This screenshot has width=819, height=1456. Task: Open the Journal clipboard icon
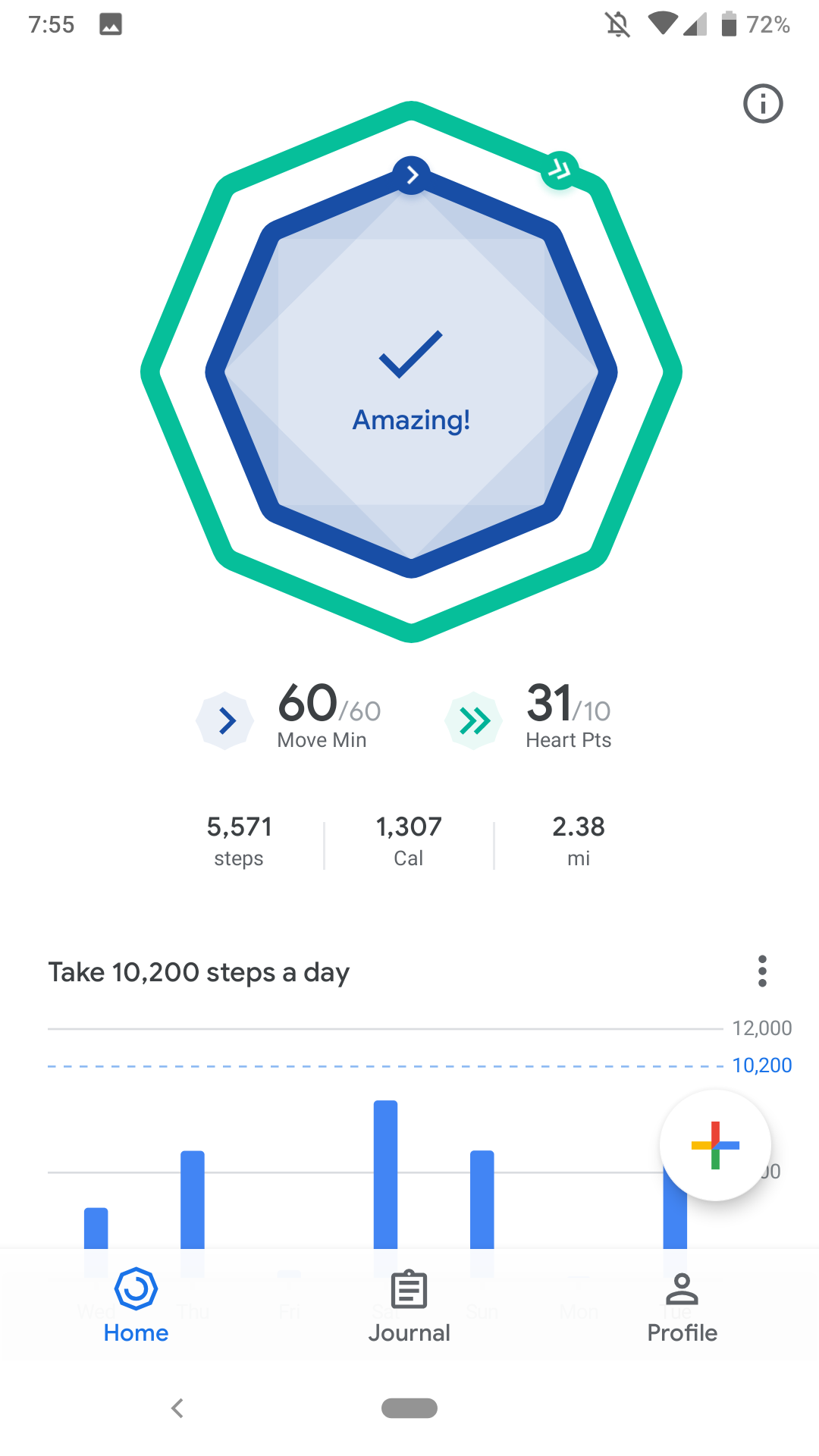tap(409, 1287)
